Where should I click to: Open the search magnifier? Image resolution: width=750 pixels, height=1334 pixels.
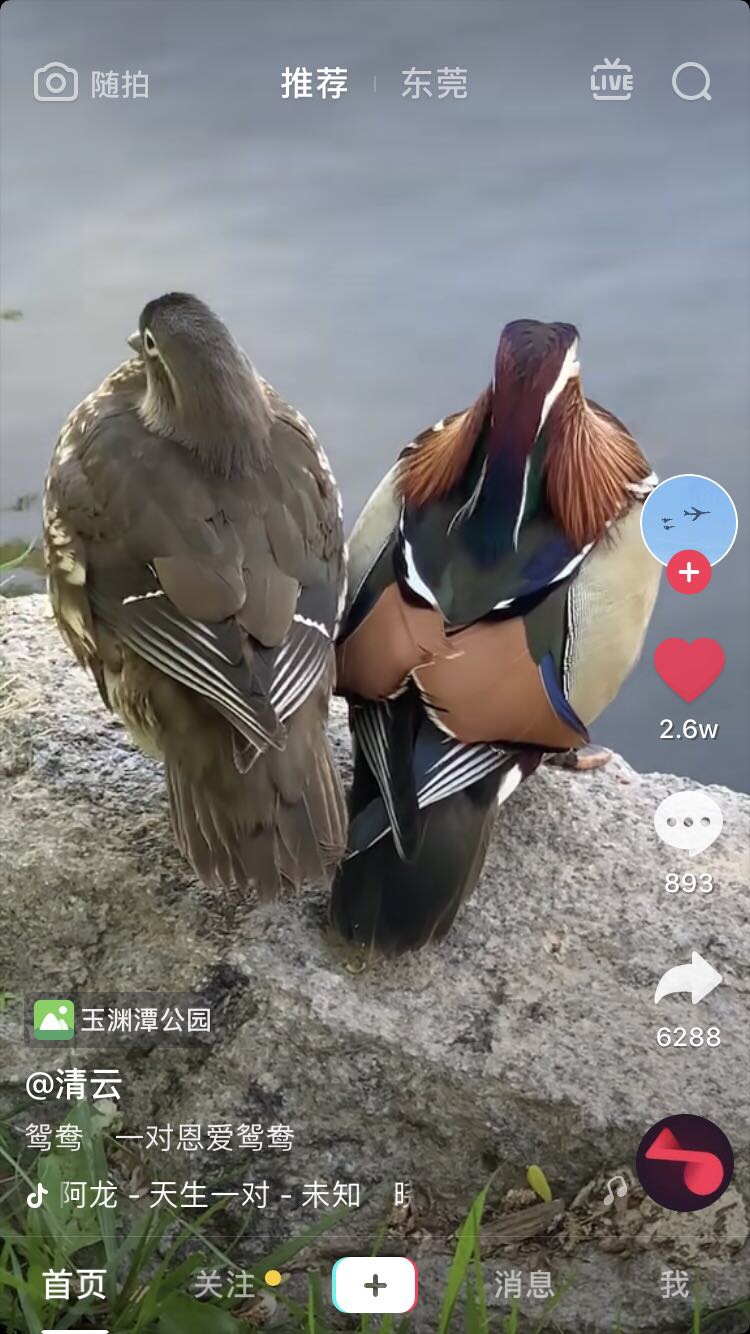[x=691, y=82]
